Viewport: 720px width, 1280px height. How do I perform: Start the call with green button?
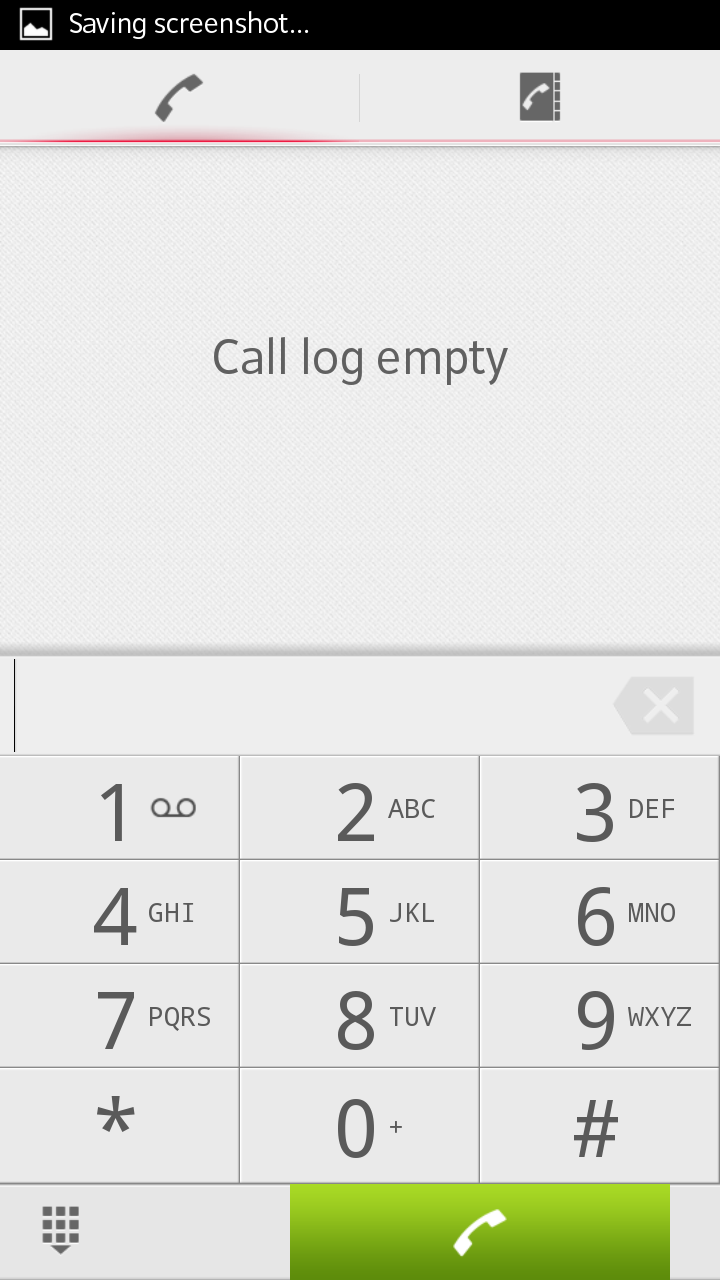coord(480,1232)
